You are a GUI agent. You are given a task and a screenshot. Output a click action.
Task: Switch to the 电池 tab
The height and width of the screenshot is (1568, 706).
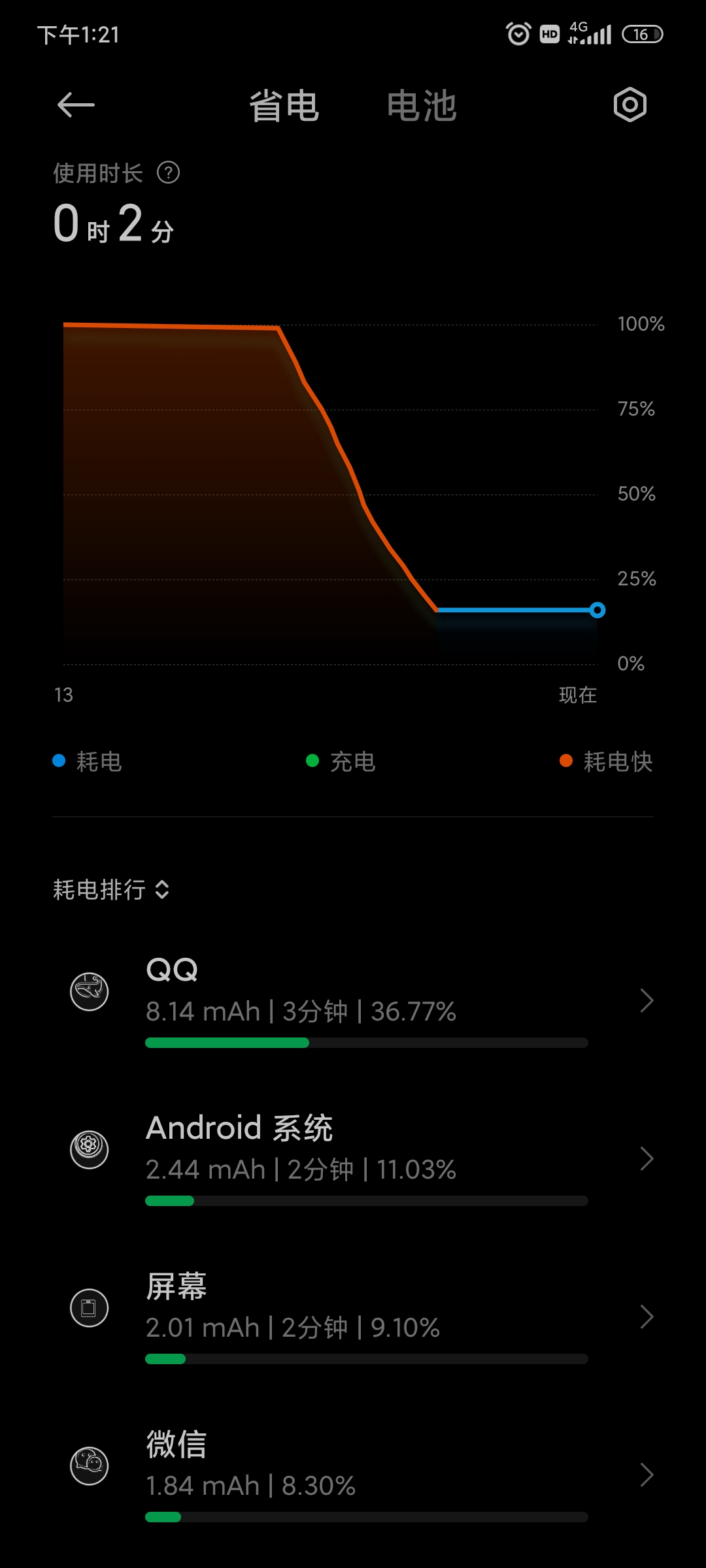[422, 106]
